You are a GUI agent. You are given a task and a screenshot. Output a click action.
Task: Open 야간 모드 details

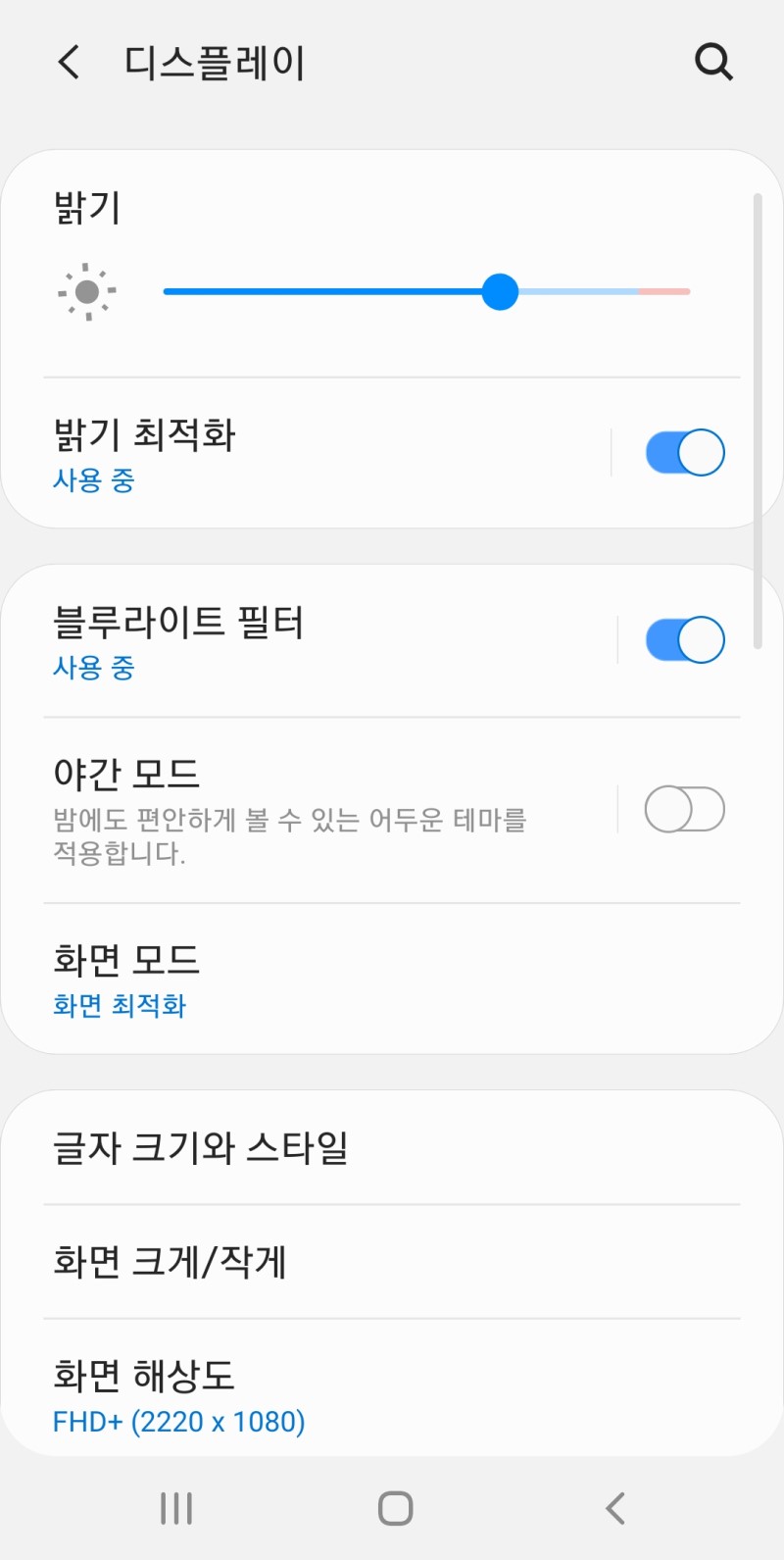(x=294, y=810)
